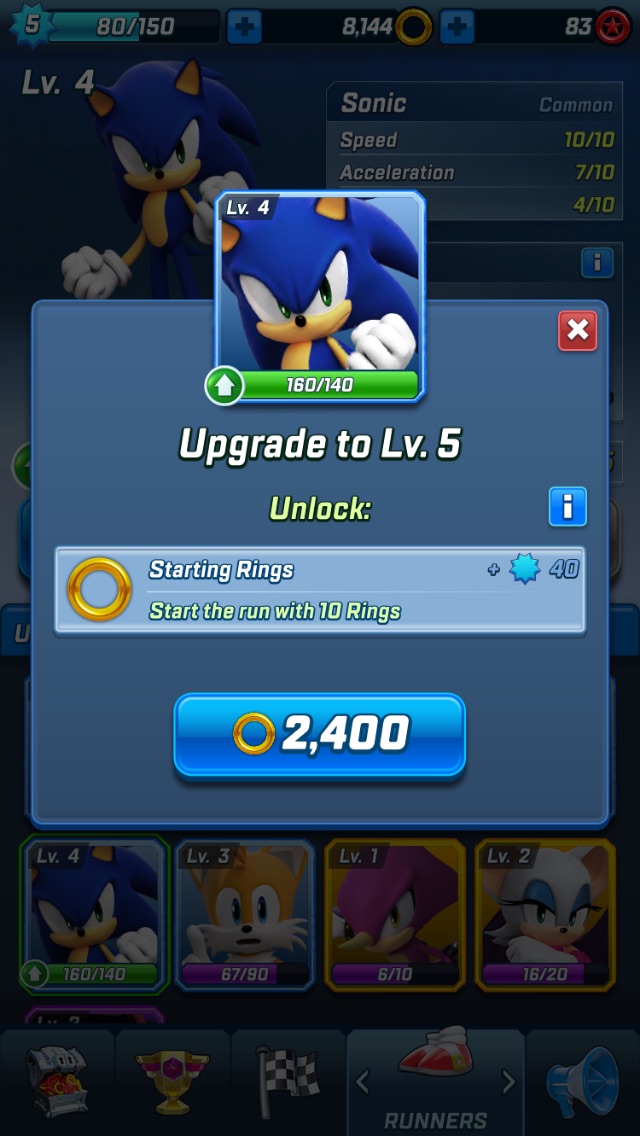This screenshot has width=640, height=1136.
Task: Open Sonic's stats info icon
Action: tap(597, 263)
